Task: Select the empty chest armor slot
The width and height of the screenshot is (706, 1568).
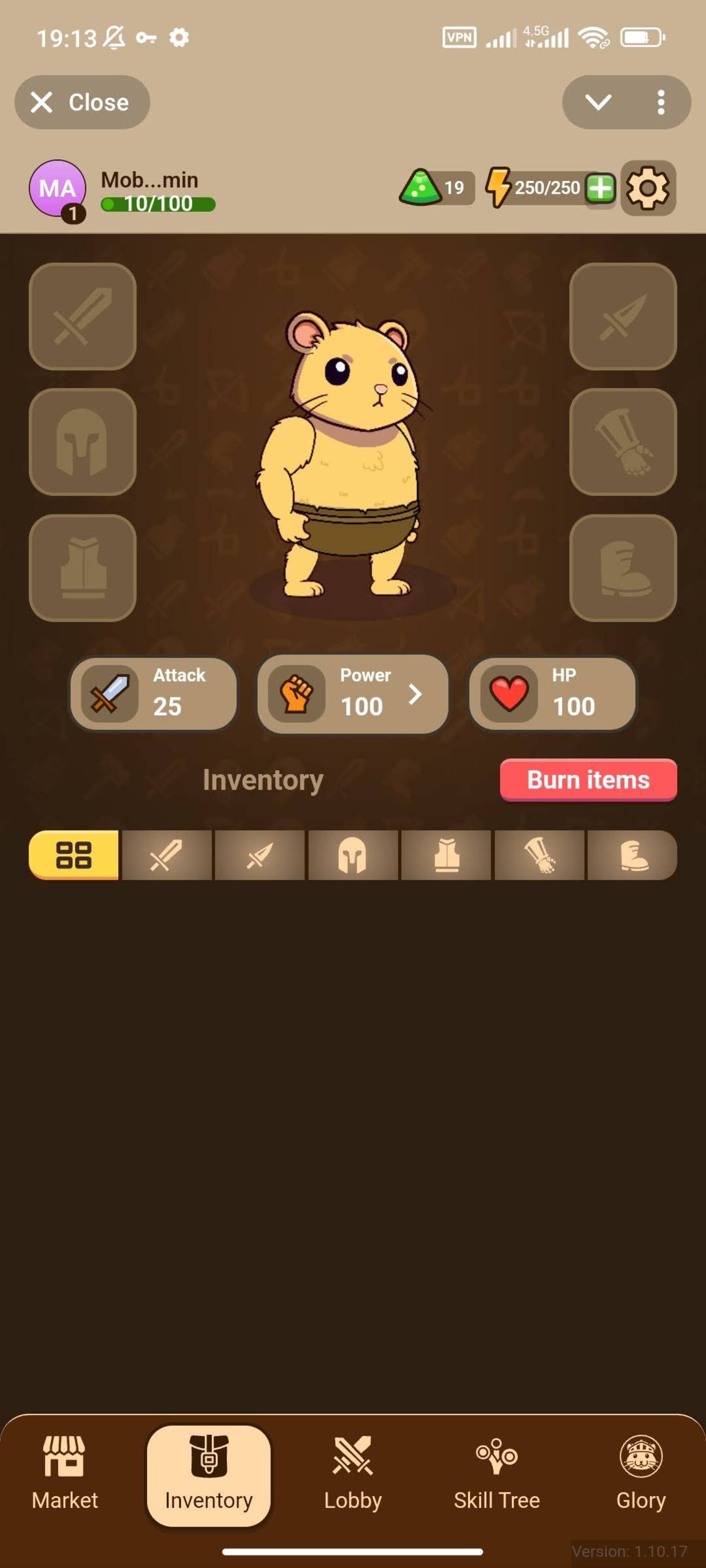Action: [x=83, y=567]
